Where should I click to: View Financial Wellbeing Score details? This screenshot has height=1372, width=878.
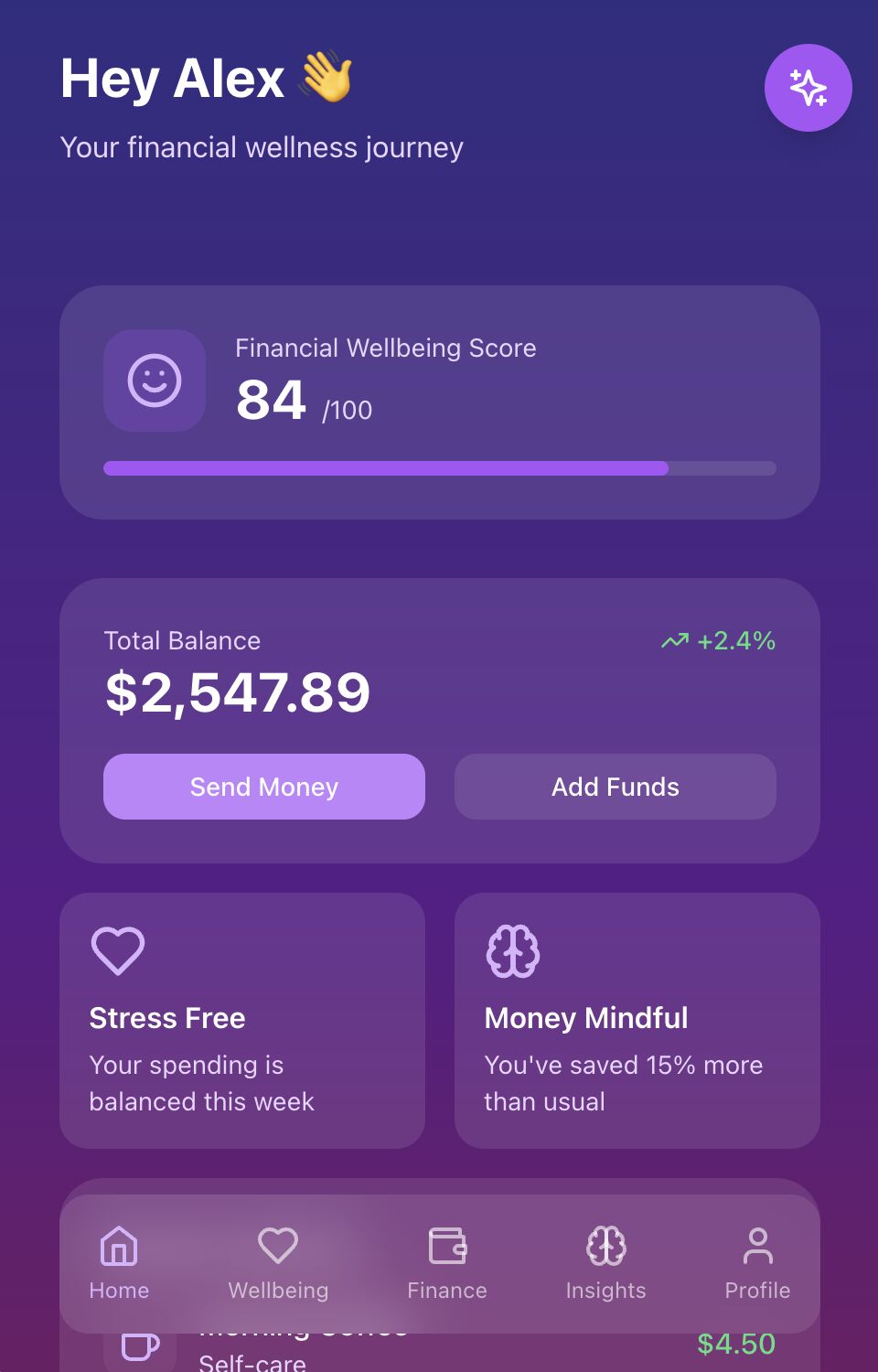(x=439, y=402)
